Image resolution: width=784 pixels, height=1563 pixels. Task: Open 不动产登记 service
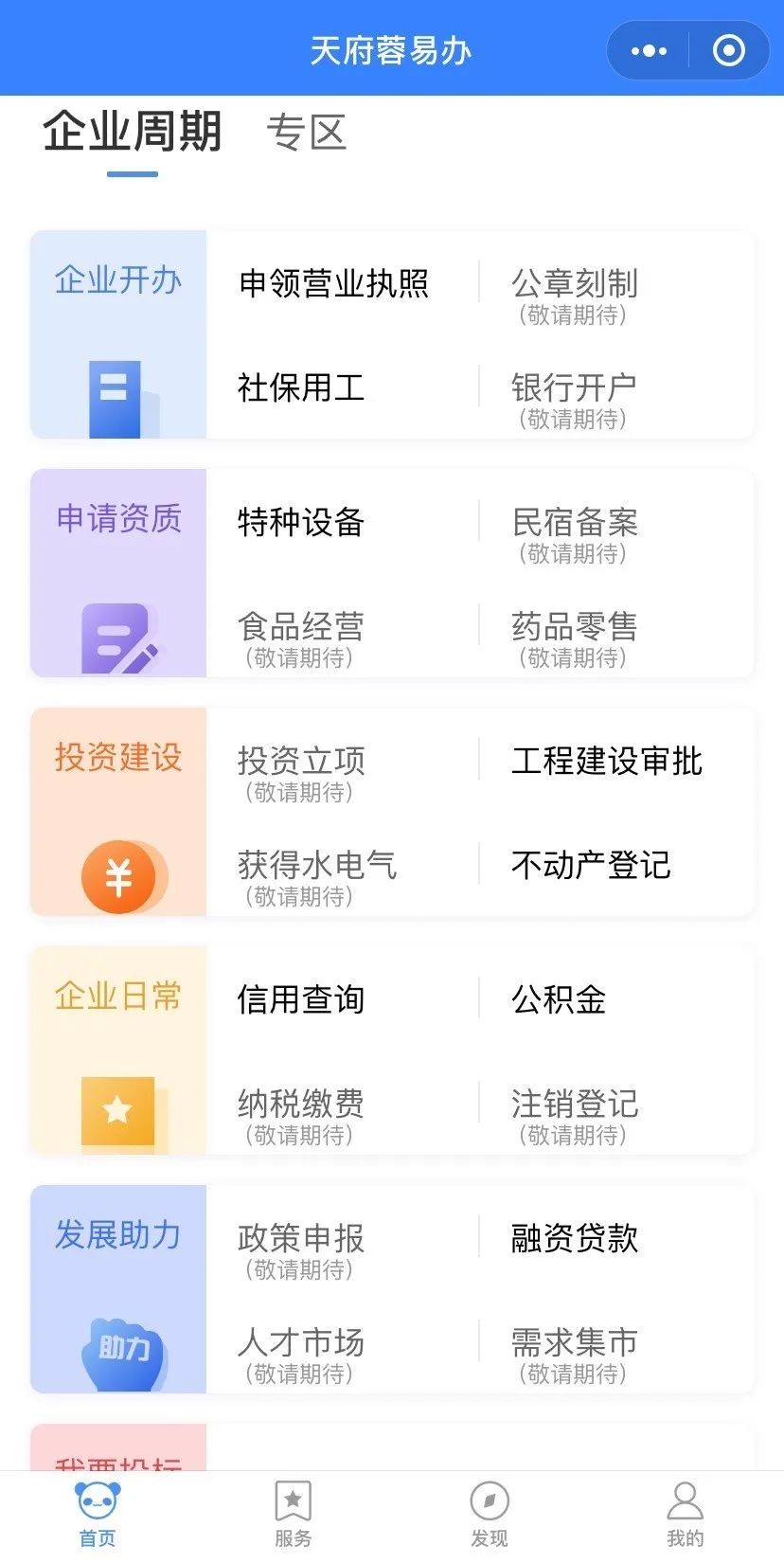pyautogui.click(x=591, y=865)
